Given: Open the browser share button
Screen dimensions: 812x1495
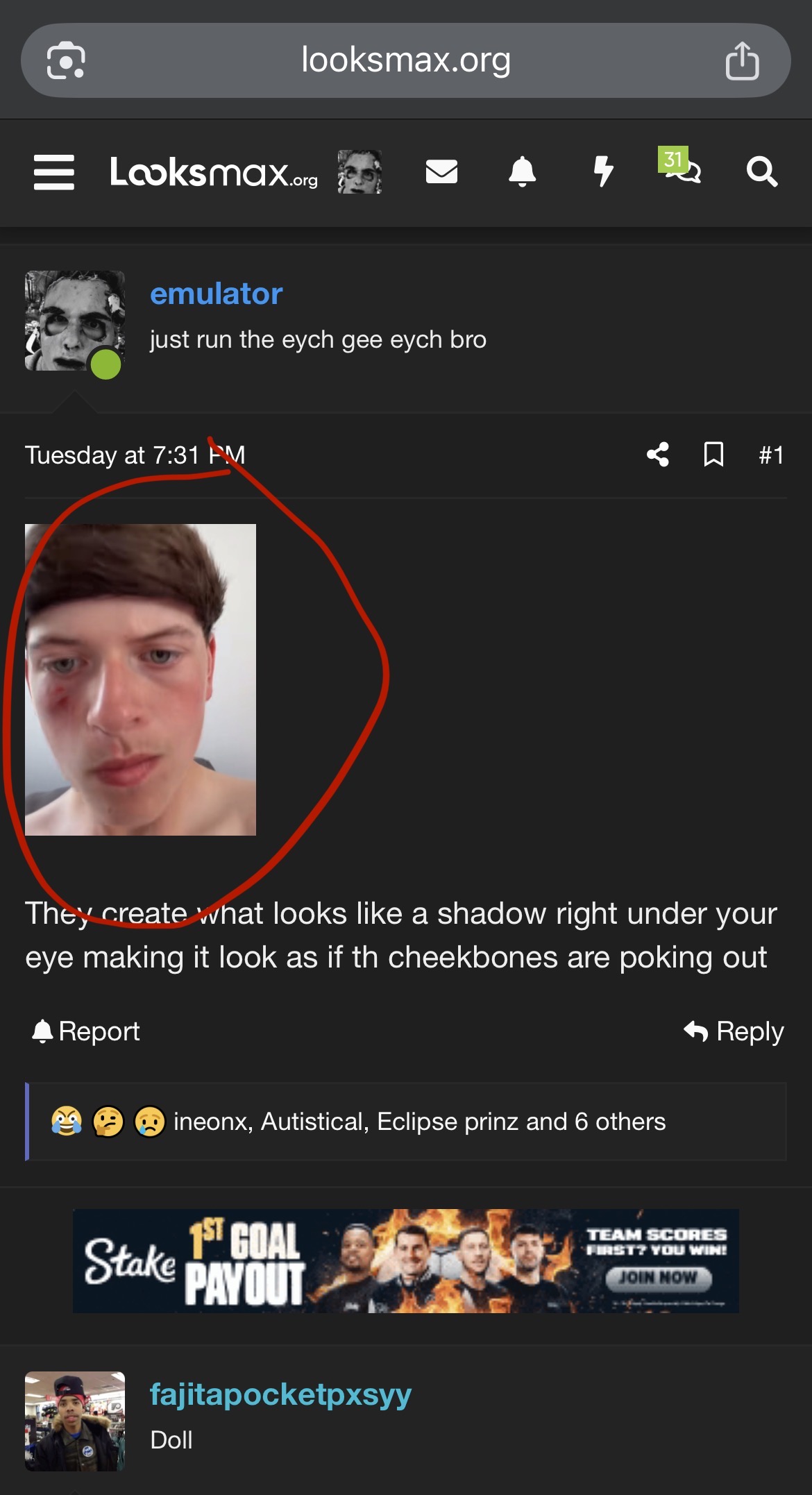Looking at the screenshot, I should pos(742,61).
